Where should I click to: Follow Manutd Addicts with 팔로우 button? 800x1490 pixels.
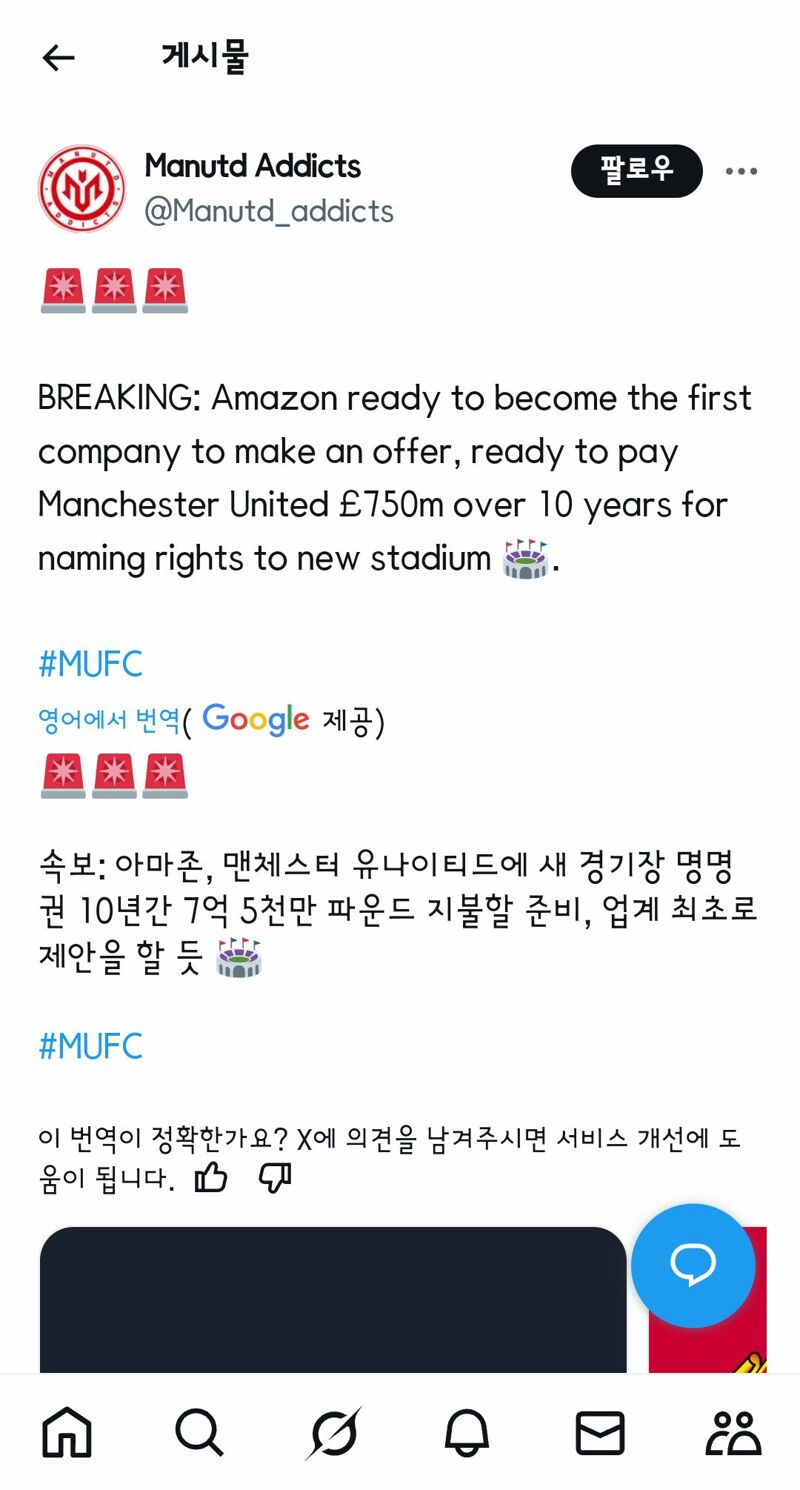click(x=636, y=171)
